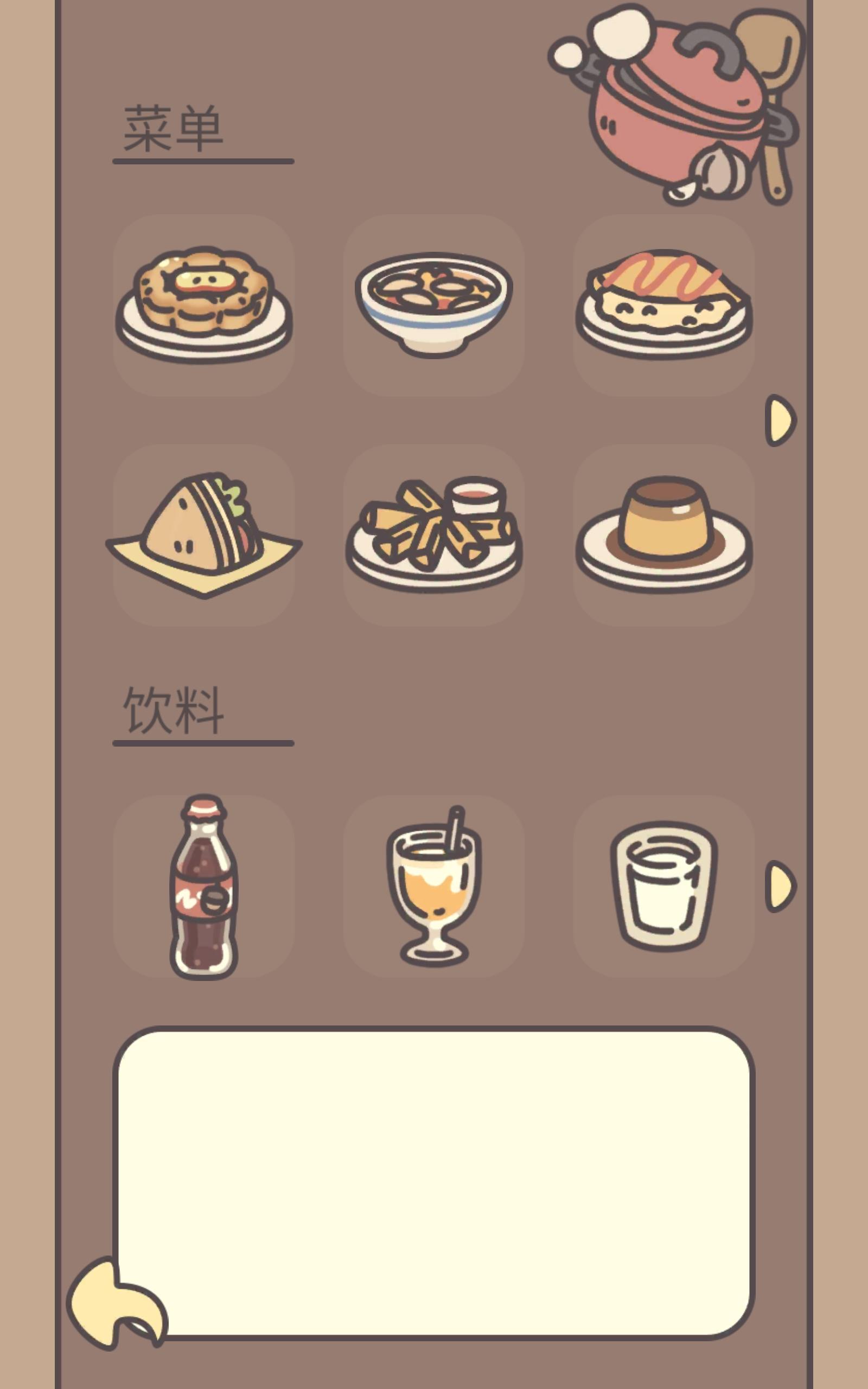Pick the sandwich from the menu
This screenshot has width=868, height=1389.
pyautogui.click(x=205, y=543)
